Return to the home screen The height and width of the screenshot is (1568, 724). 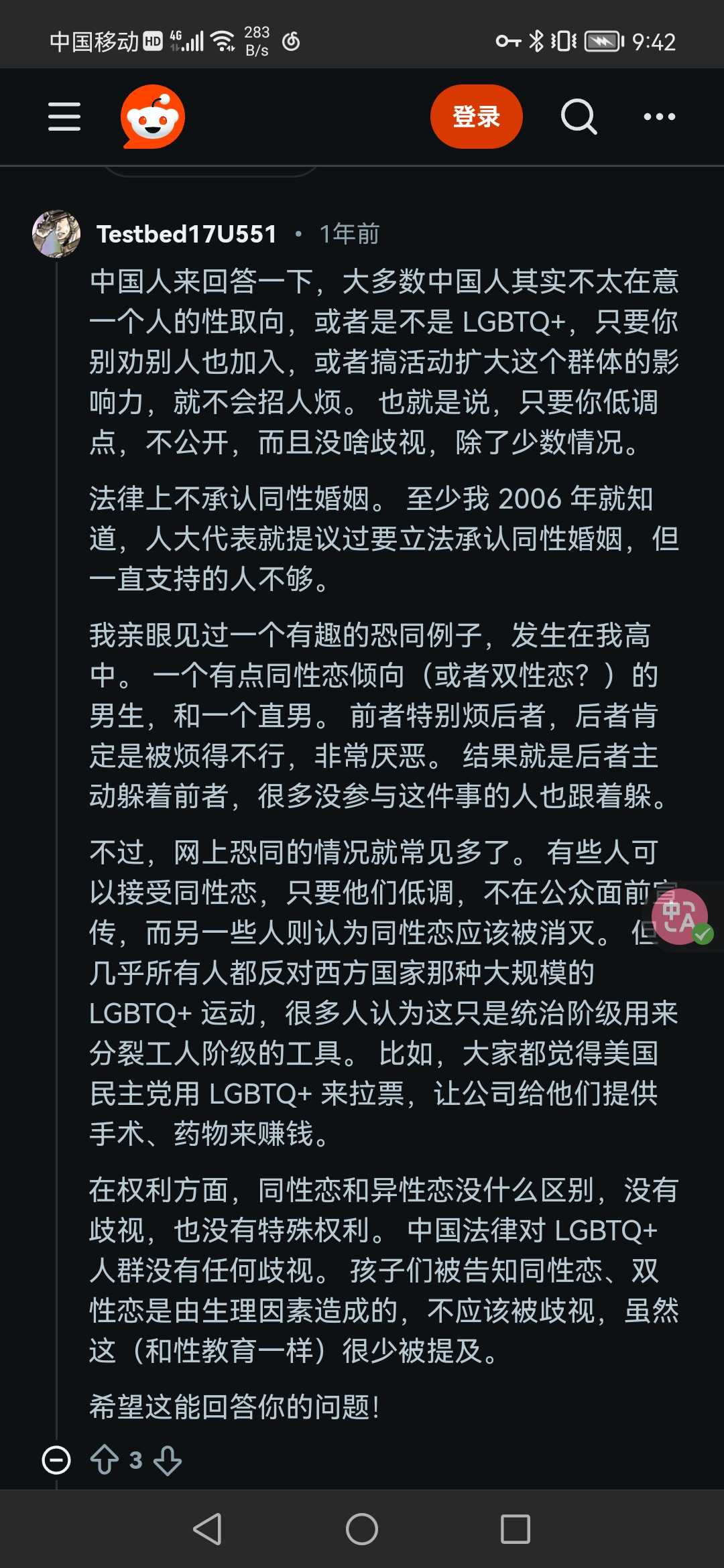pos(362,1529)
